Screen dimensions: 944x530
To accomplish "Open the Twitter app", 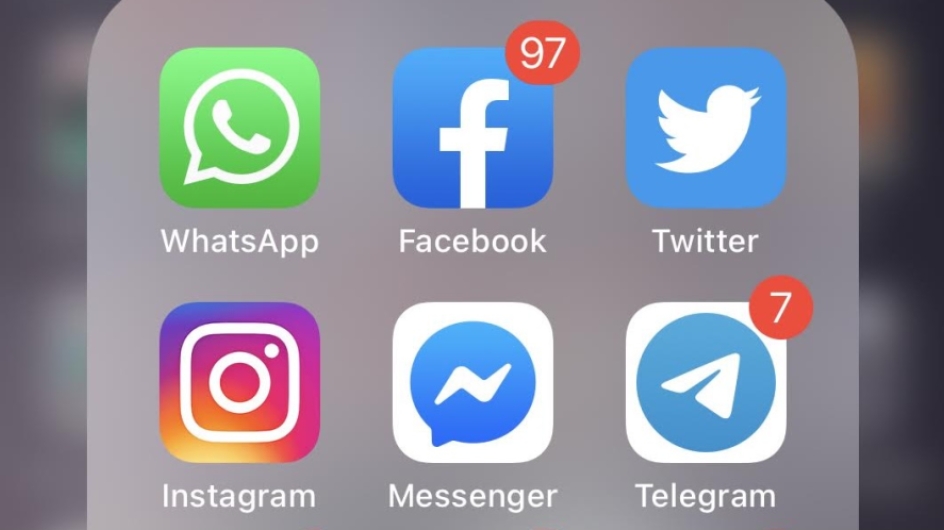I will [705, 128].
